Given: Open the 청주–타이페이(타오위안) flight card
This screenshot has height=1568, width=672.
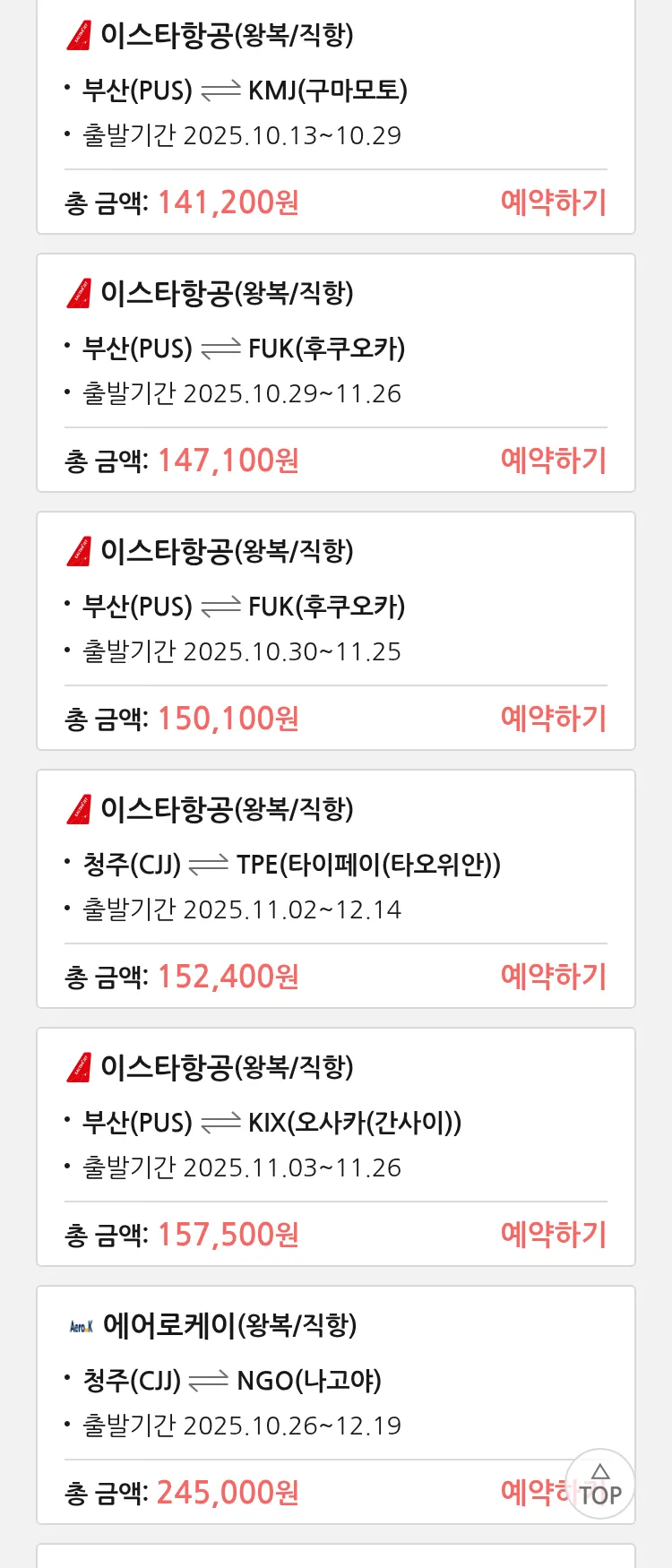Looking at the screenshot, I should 335,864.
